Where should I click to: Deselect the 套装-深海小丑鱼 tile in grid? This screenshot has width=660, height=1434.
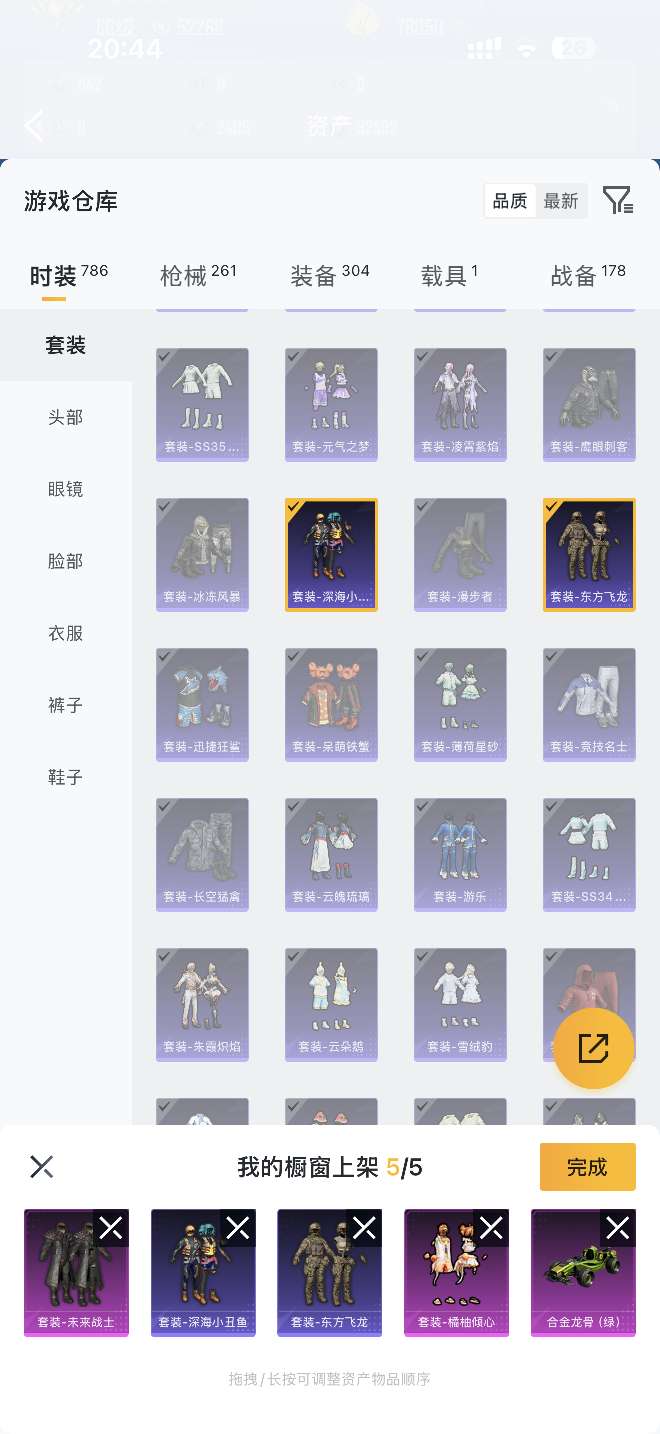point(331,554)
